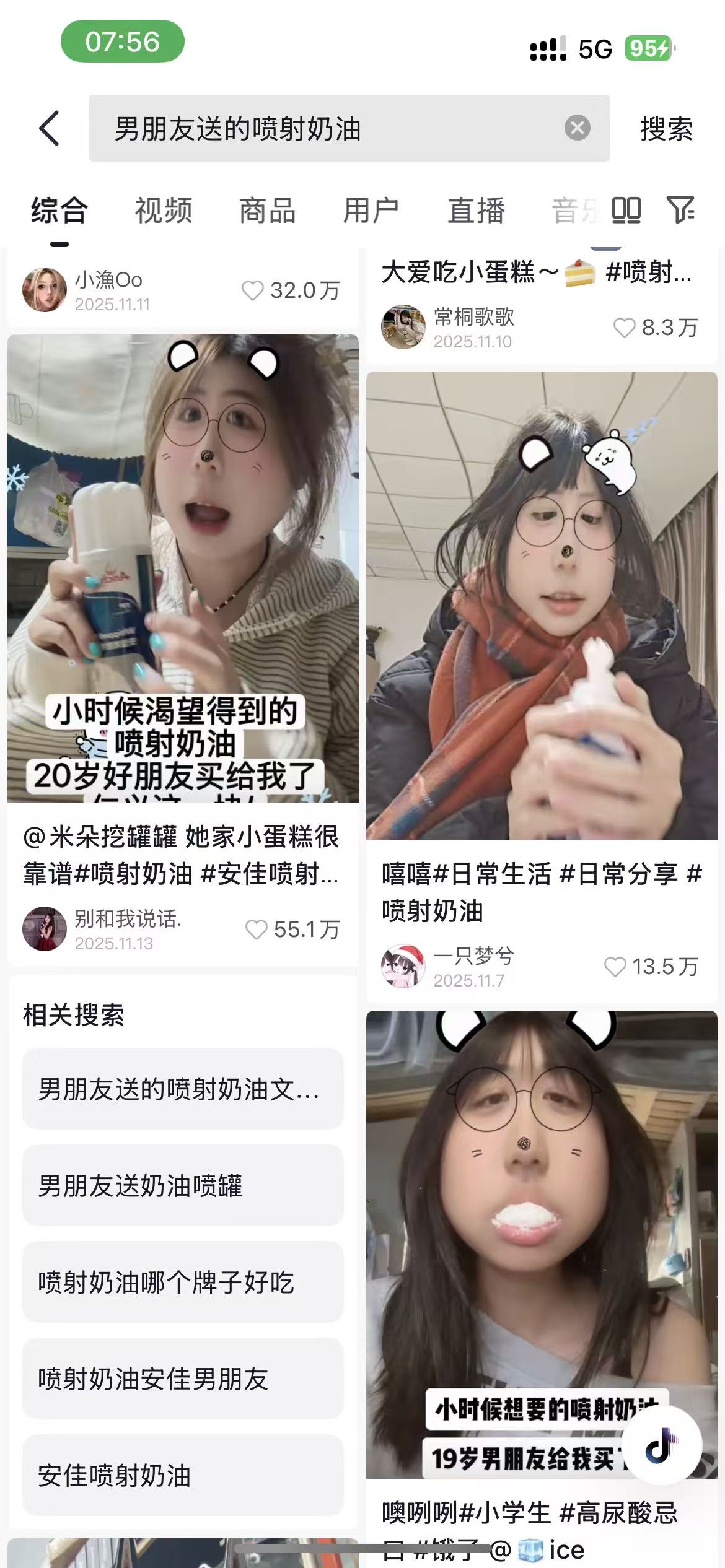This screenshot has height=1568, width=725.
Task: Clear the search query text
Action: click(x=577, y=128)
